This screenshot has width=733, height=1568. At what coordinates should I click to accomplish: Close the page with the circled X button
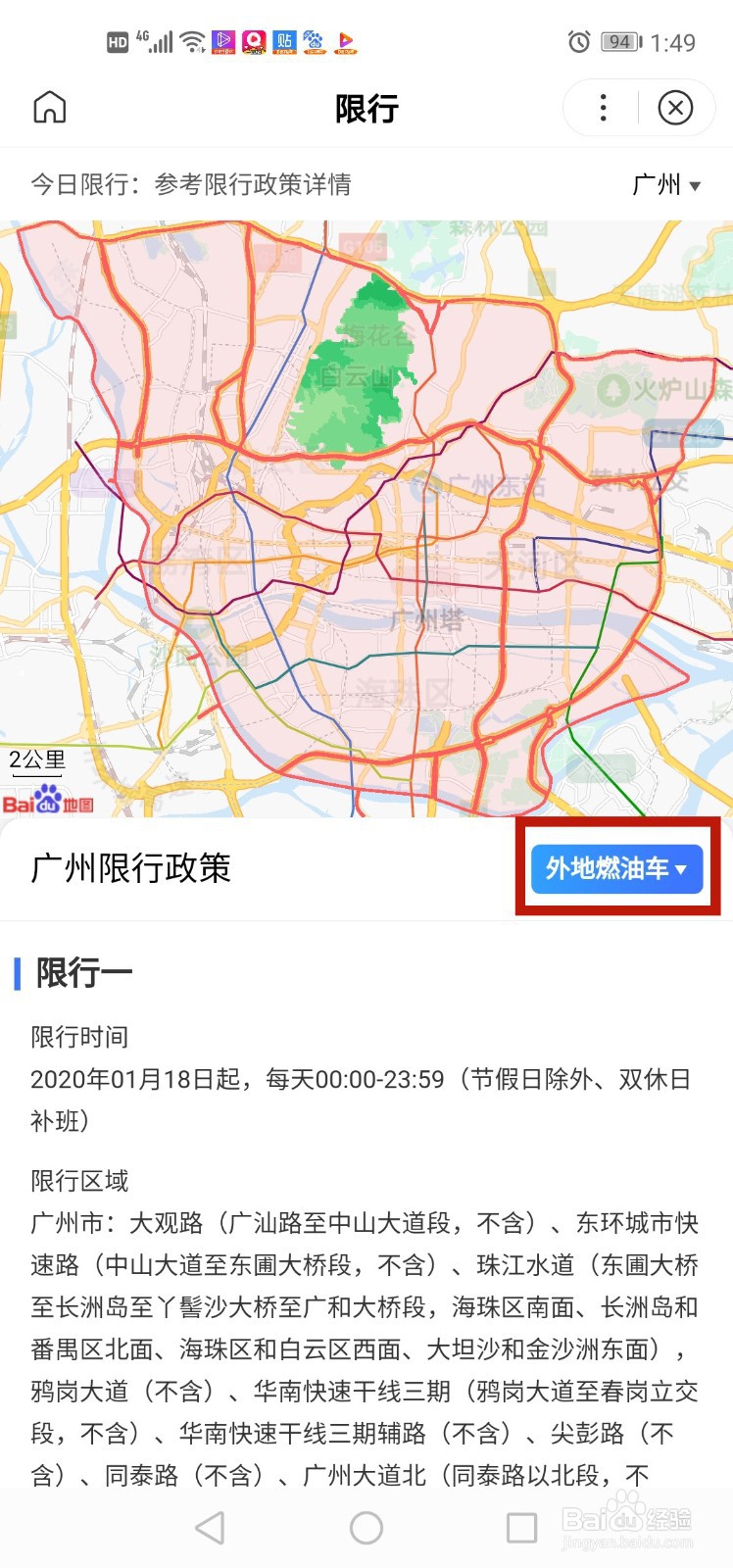(676, 108)
